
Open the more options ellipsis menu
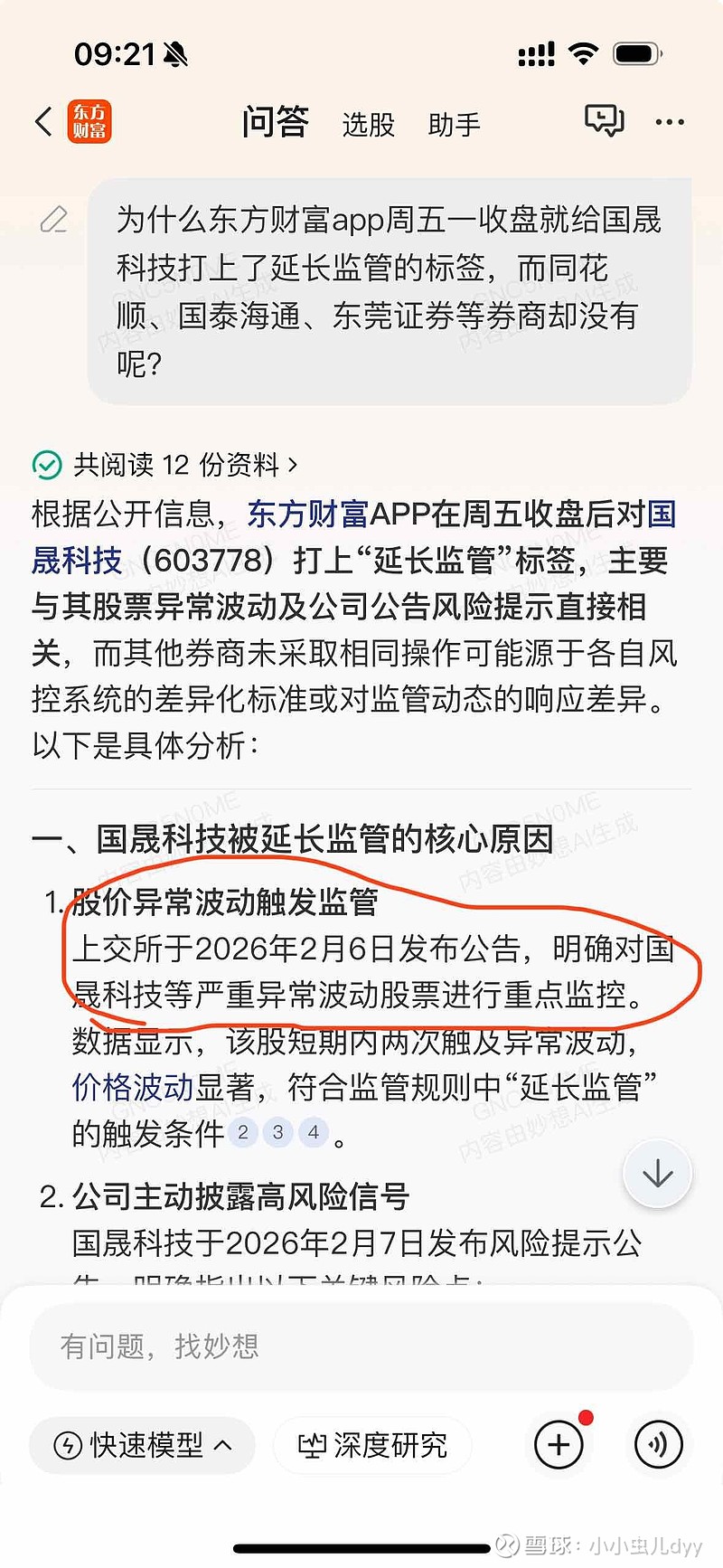click(669, 122)
